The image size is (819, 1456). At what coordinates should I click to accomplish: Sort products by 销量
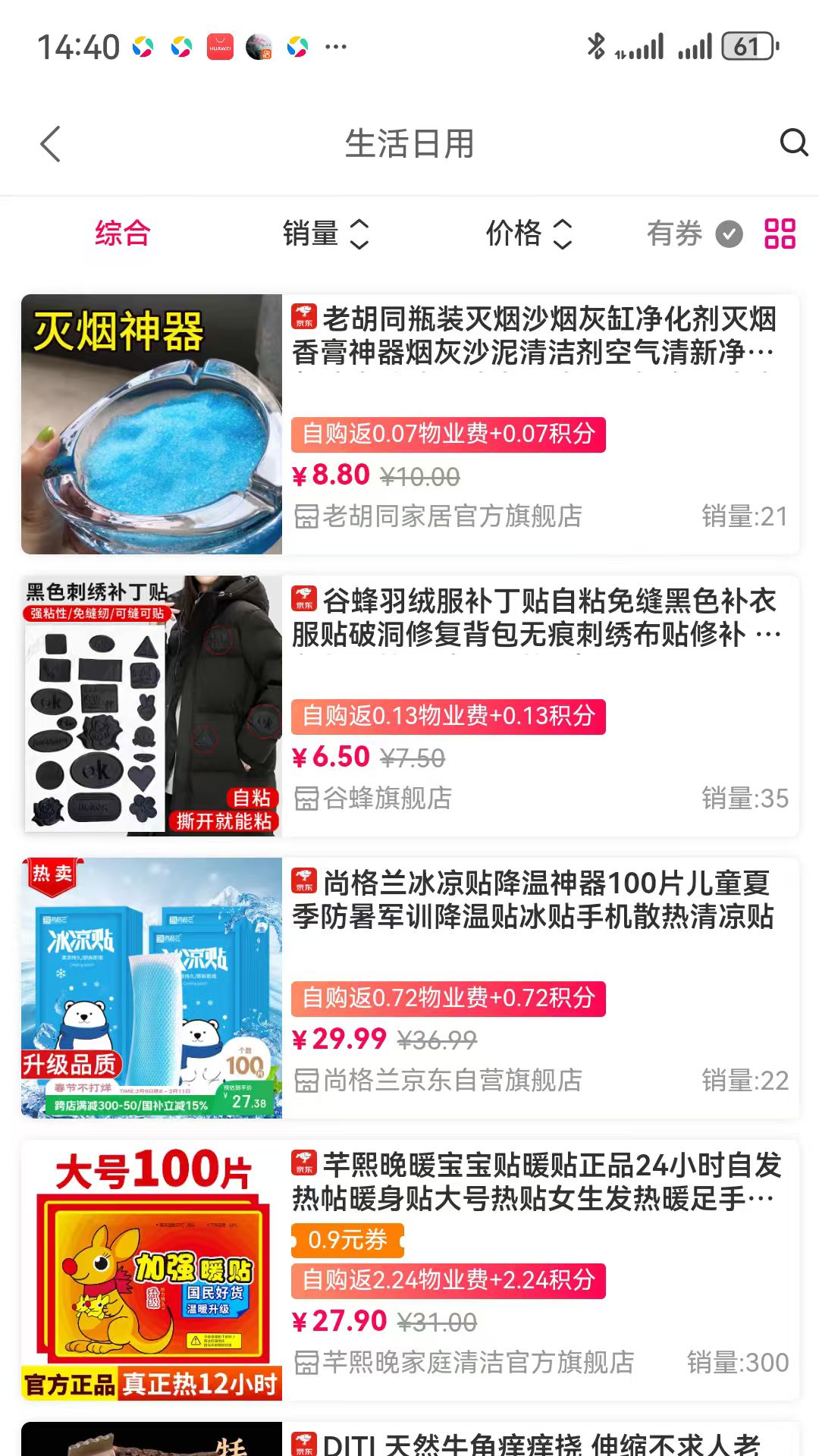(325, 234)
